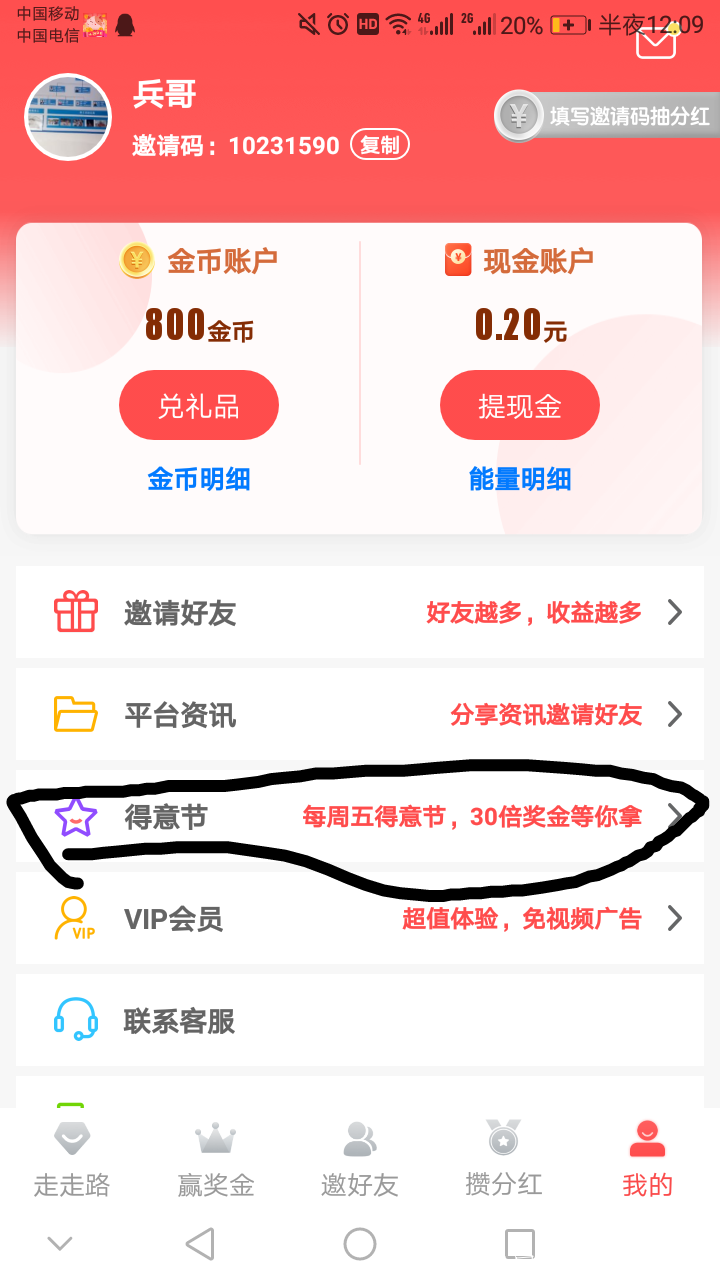Switch to the 走走路 tab

tap(72, 1160)
